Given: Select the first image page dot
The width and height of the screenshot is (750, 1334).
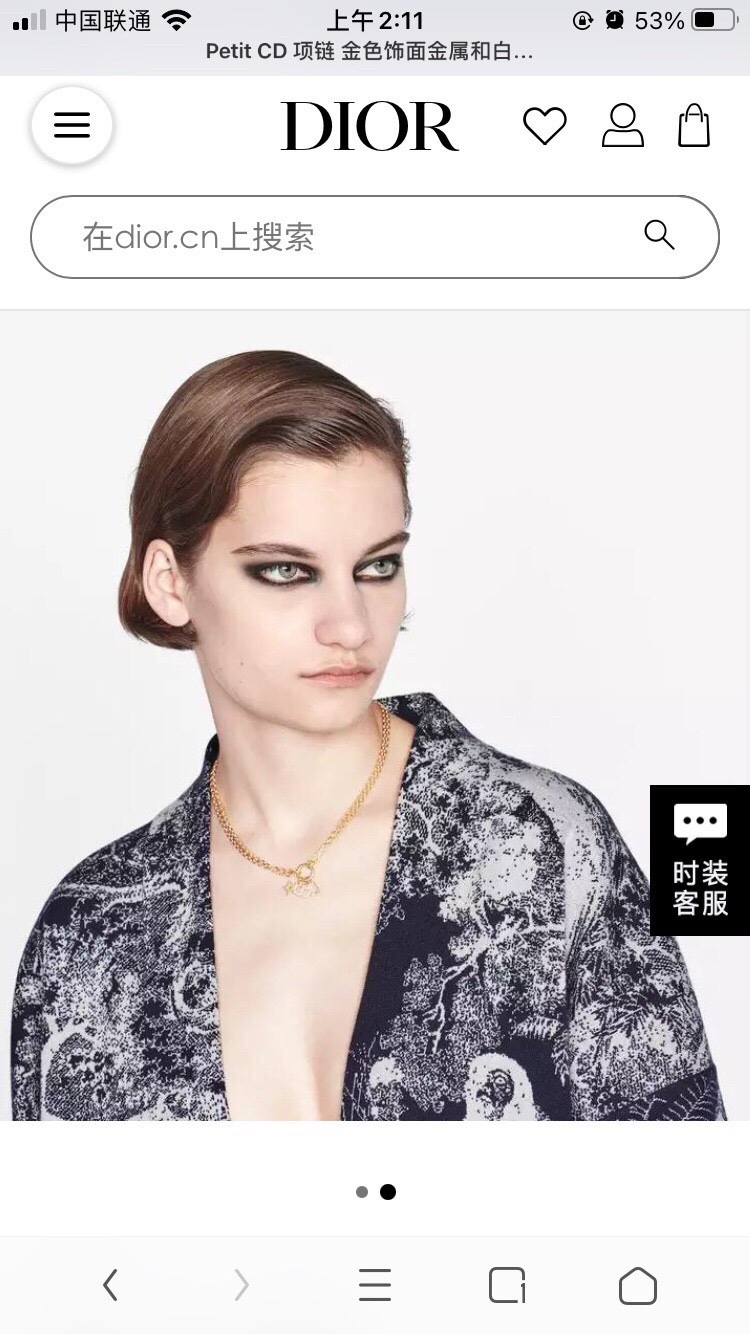Looking at the screenshot, I should tap(362, 1192).
